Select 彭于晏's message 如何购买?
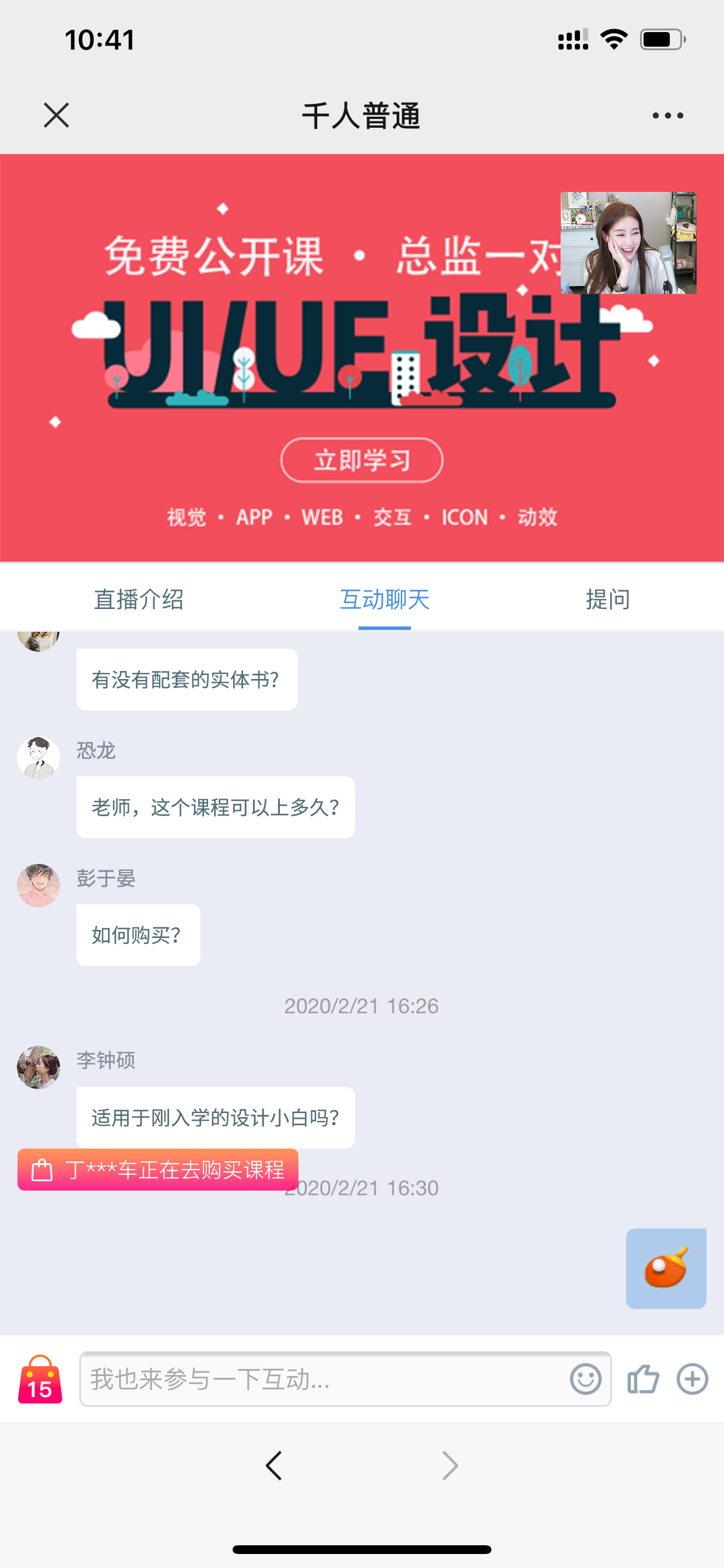724x1568 pixels. (x=138, y=935)
